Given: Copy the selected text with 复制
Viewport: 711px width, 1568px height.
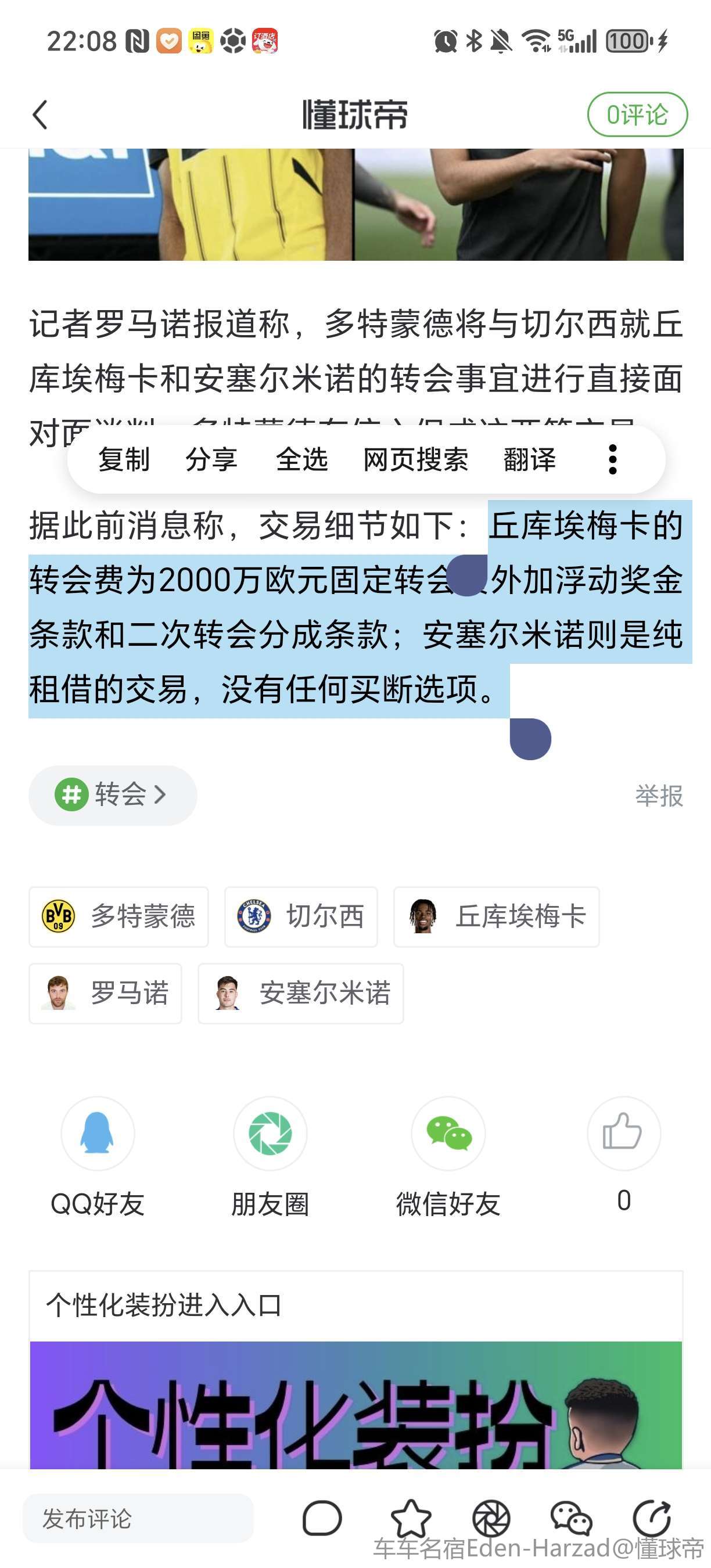Looking at the screenshot, I should tap(124, 459).
